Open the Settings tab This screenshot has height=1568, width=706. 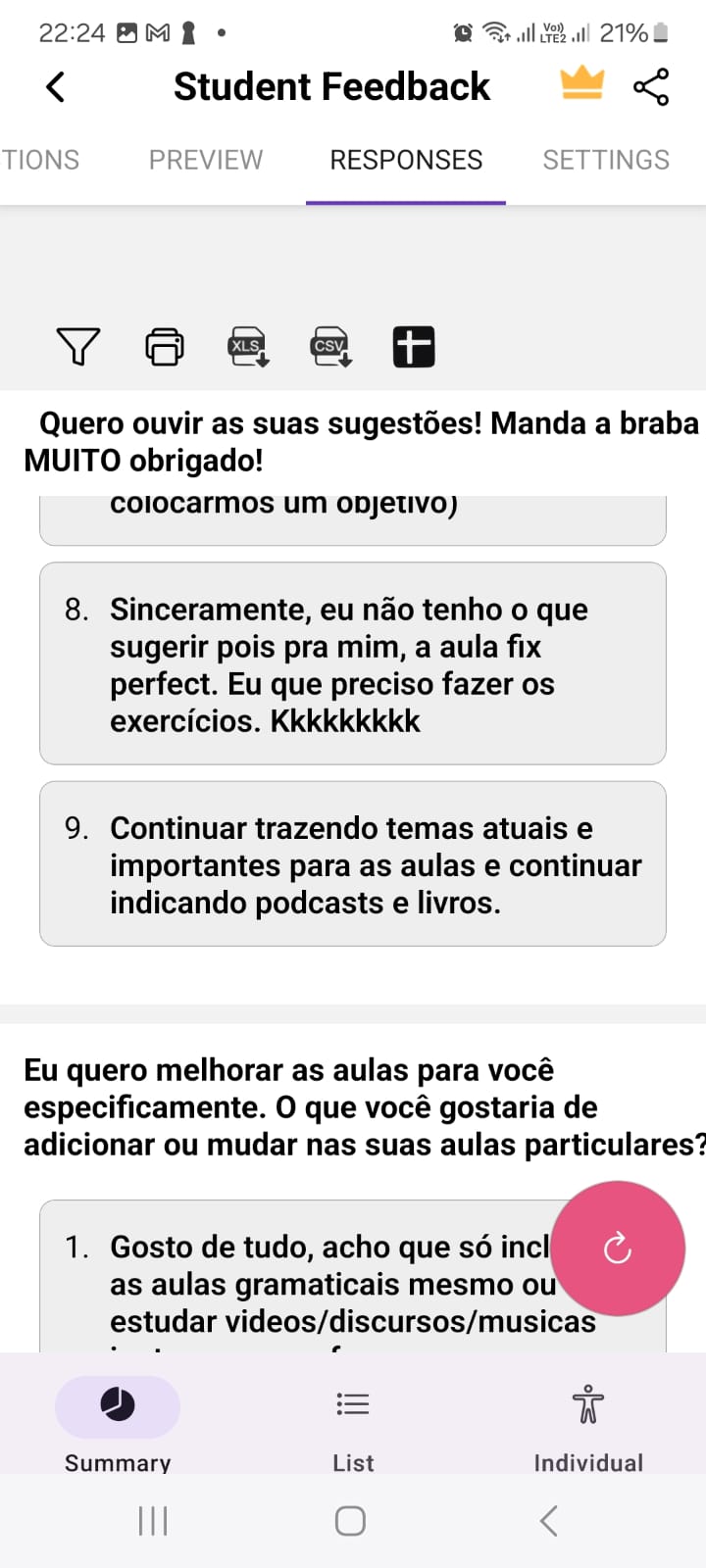(606, 160)
